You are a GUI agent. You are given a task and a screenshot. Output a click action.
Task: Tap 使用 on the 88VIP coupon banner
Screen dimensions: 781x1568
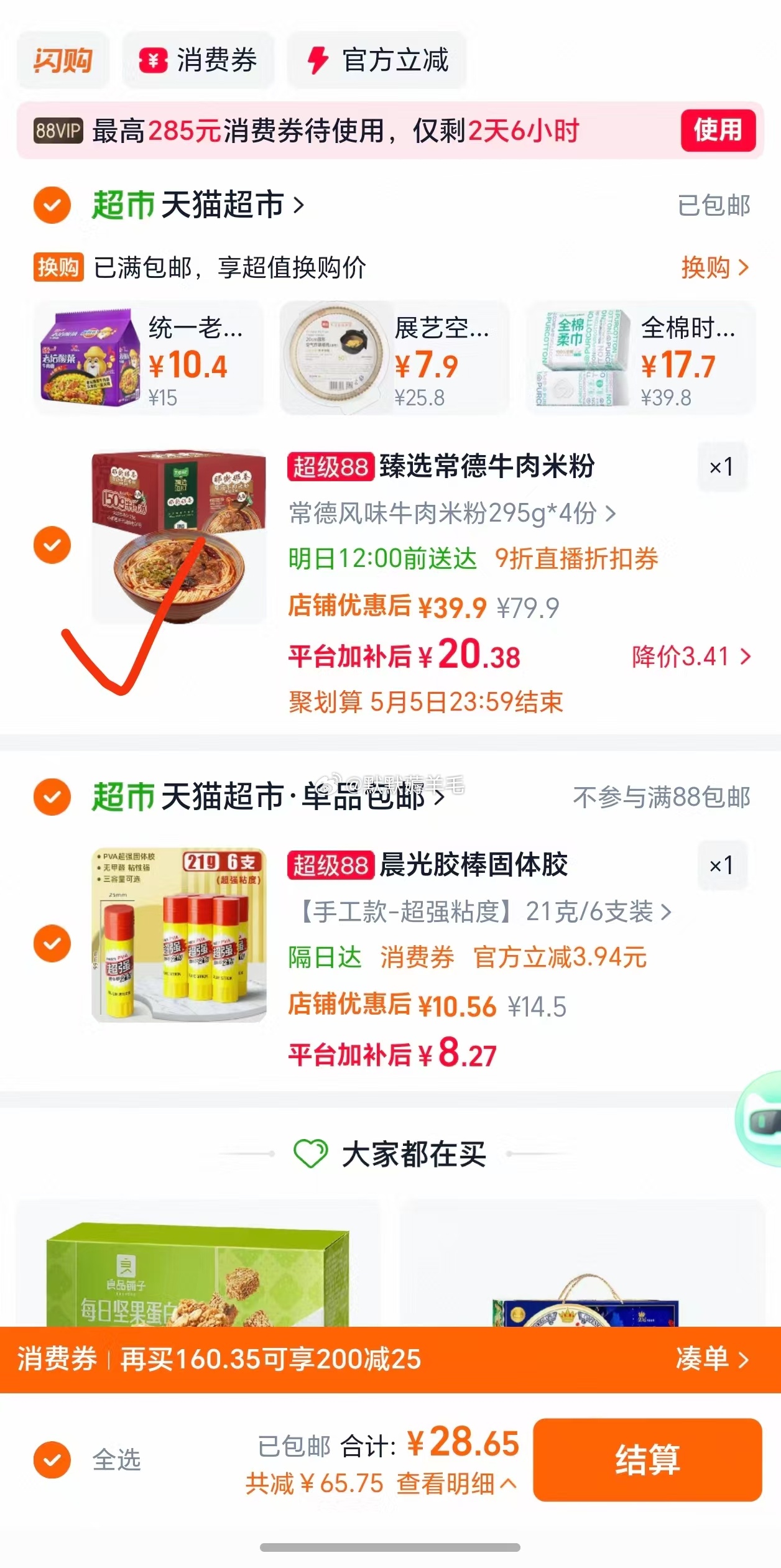[x=718, y=131]
